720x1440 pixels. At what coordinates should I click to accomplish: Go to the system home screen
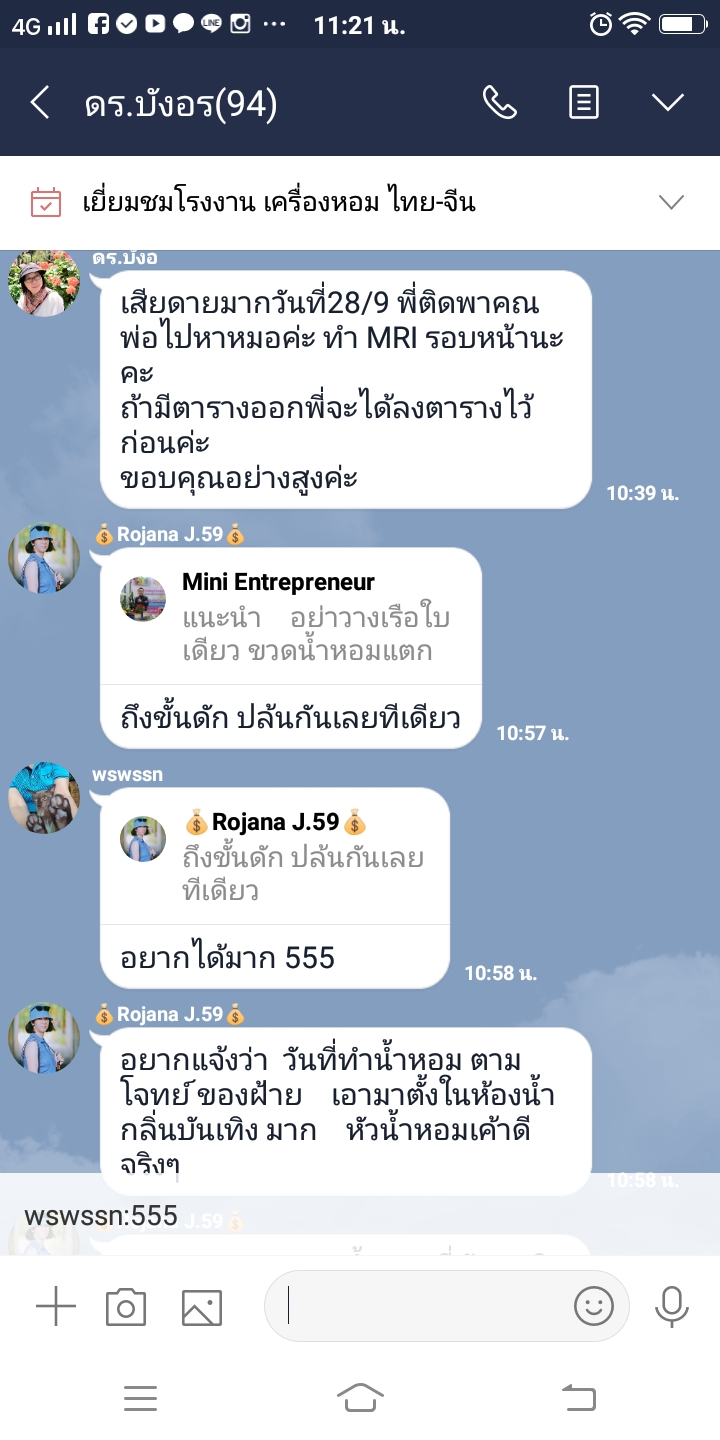(360, 1397)
